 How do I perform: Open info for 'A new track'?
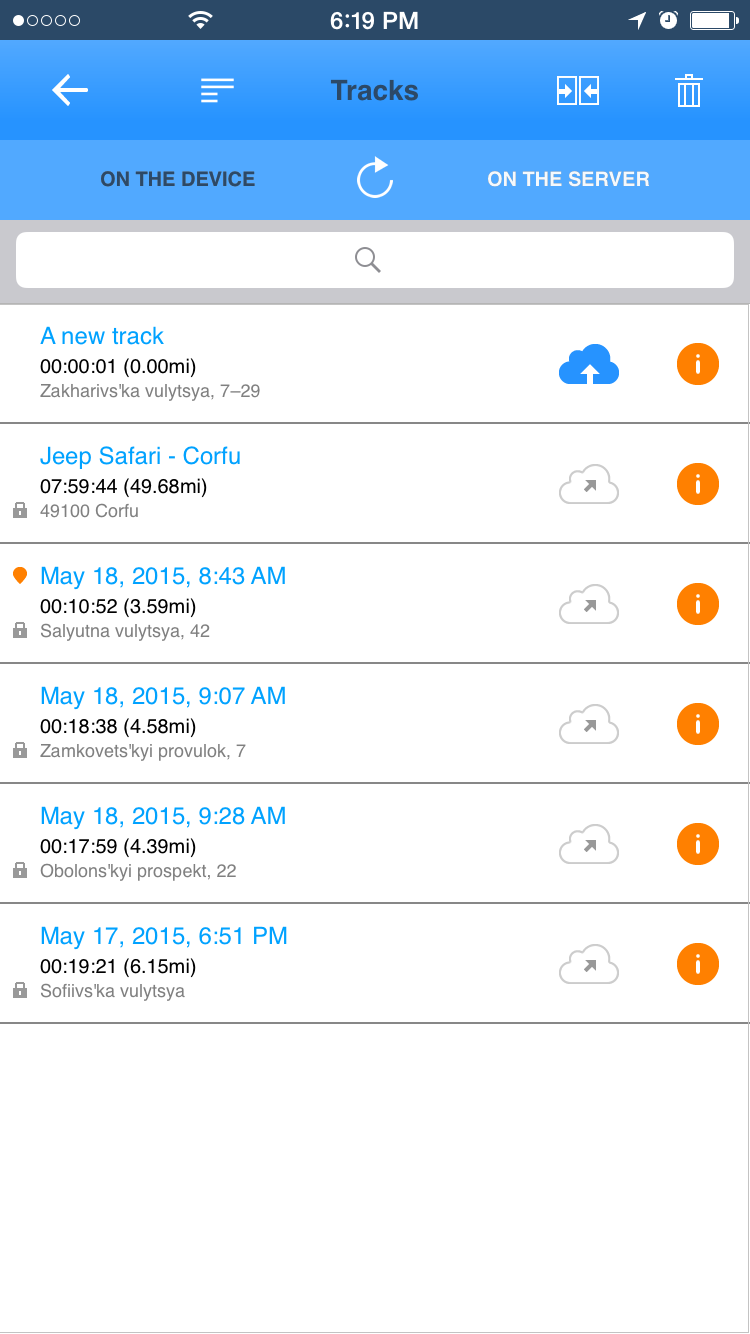pyautogui.click(x=698, y=364)
